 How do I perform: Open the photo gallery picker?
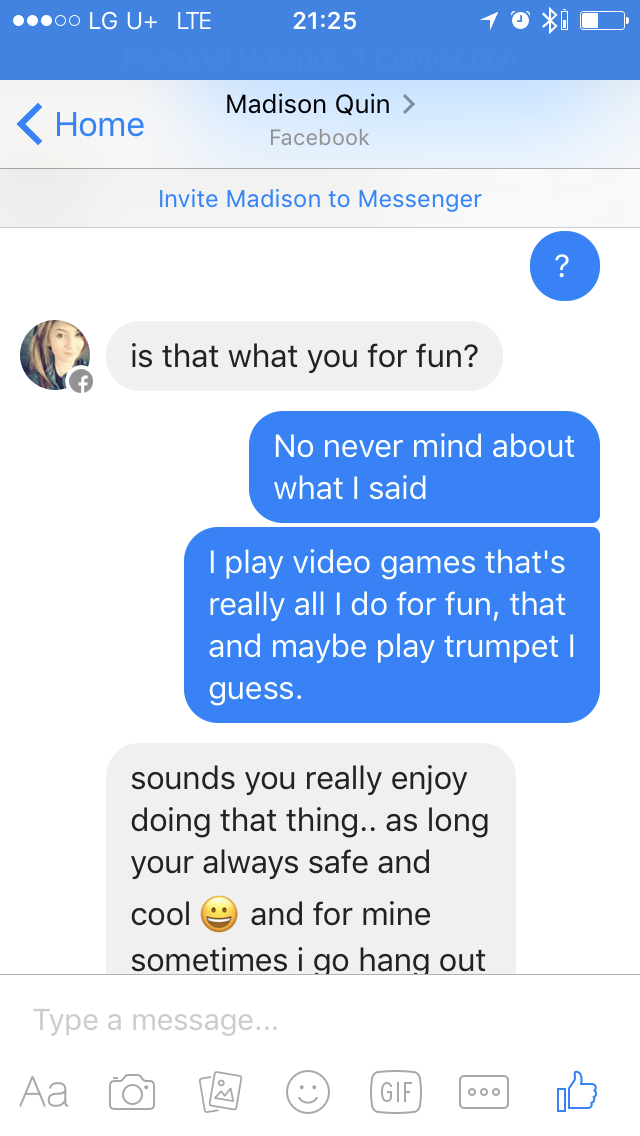pyautogui.click(x=221, y=1091)
